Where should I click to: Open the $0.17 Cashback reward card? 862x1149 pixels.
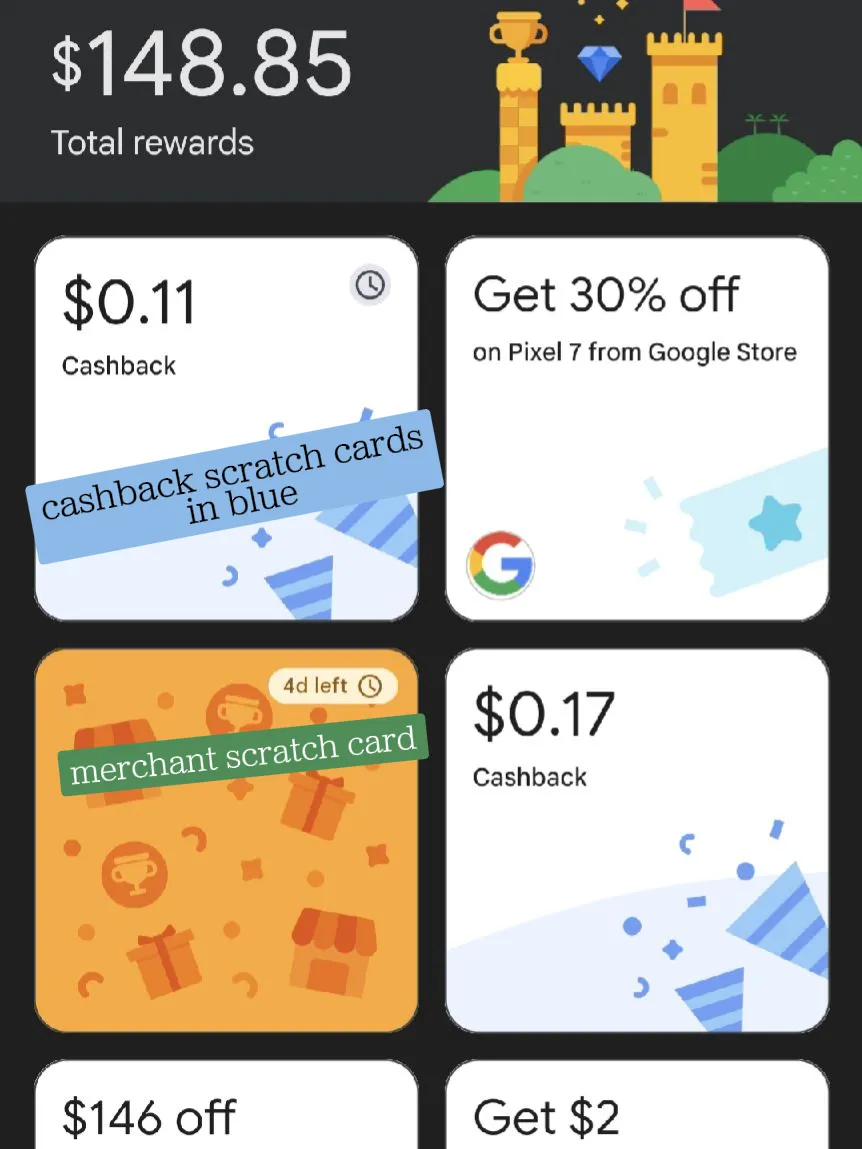click(x=636, y=840)
